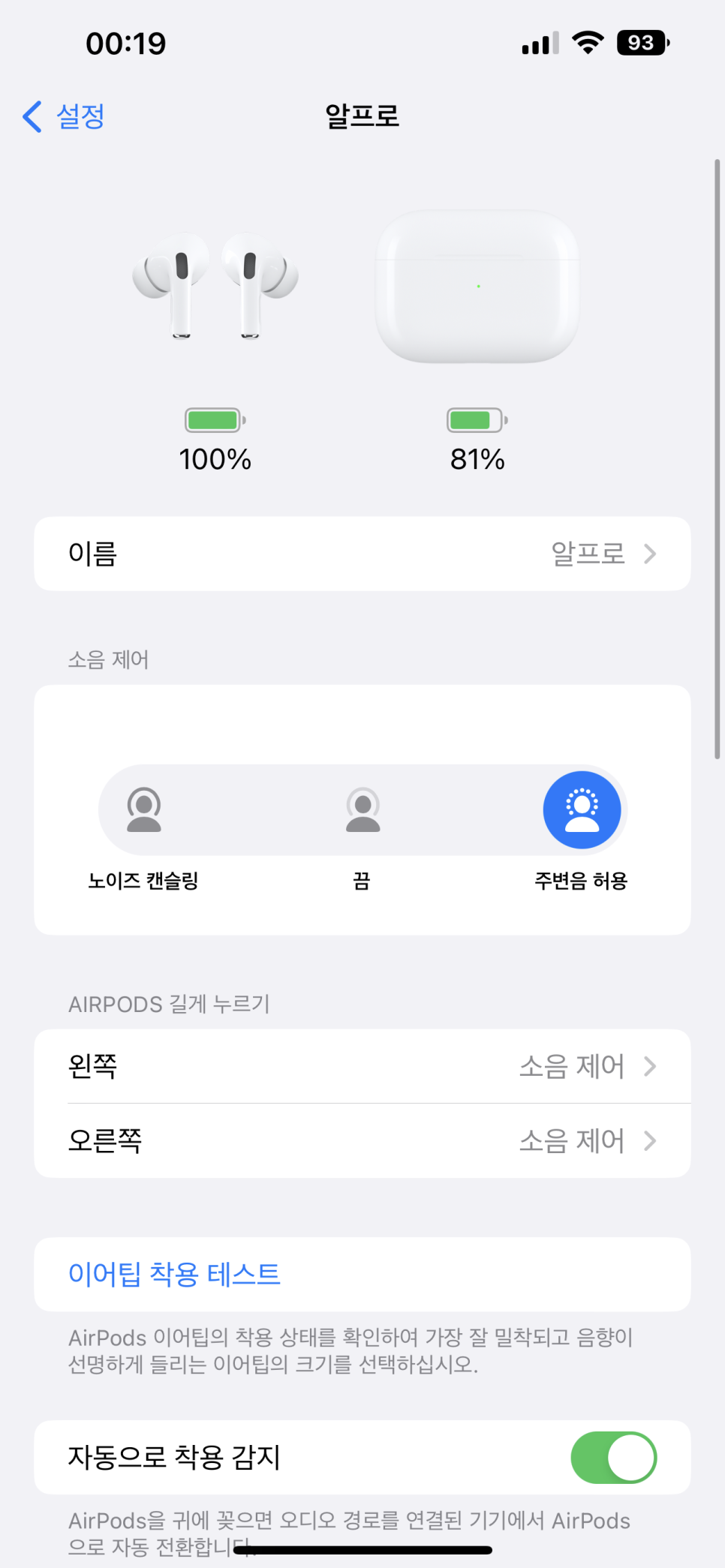Open the 이름 row to rename AirPods
Image resolution: width=725 pixels, height=1568 pixels.
362,554
